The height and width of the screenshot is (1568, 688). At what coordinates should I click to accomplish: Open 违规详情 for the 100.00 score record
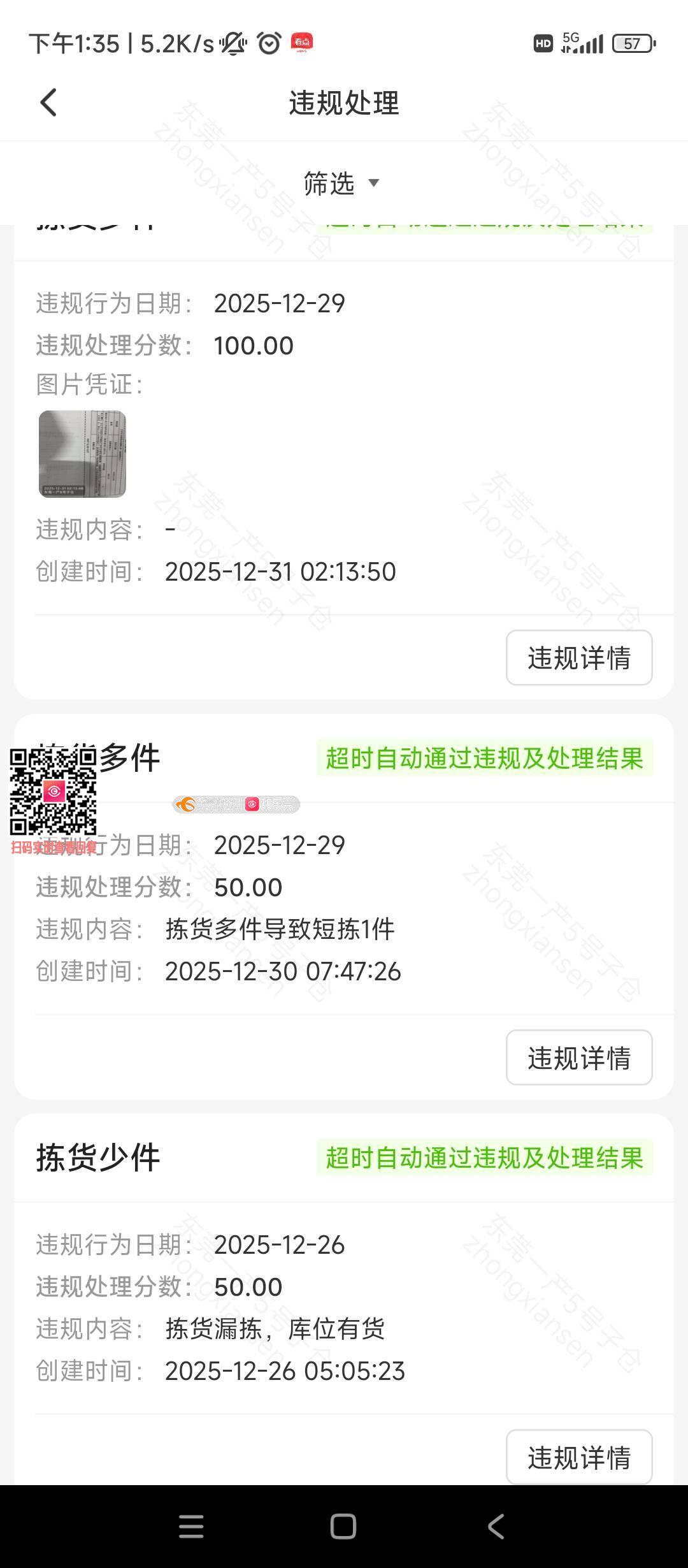(578, 658)
